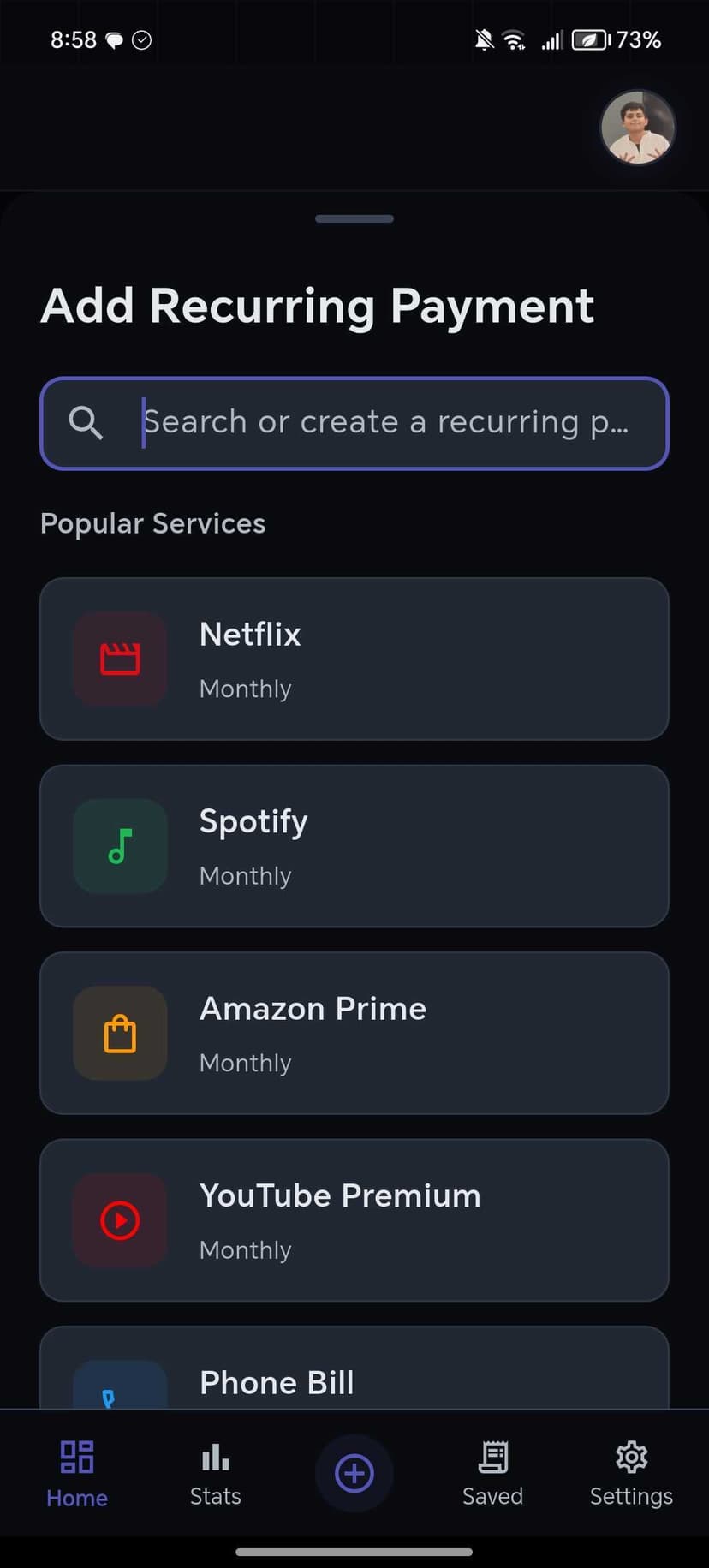Tap the plus add button

[x=354, y=1473]
